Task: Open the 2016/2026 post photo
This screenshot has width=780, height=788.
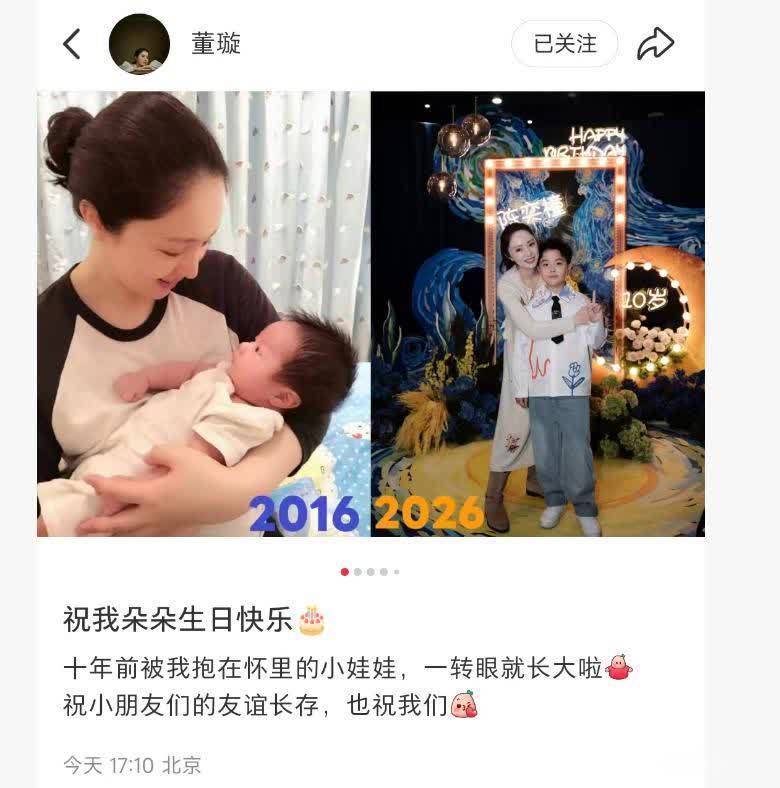Action: [x=371, y=314]
